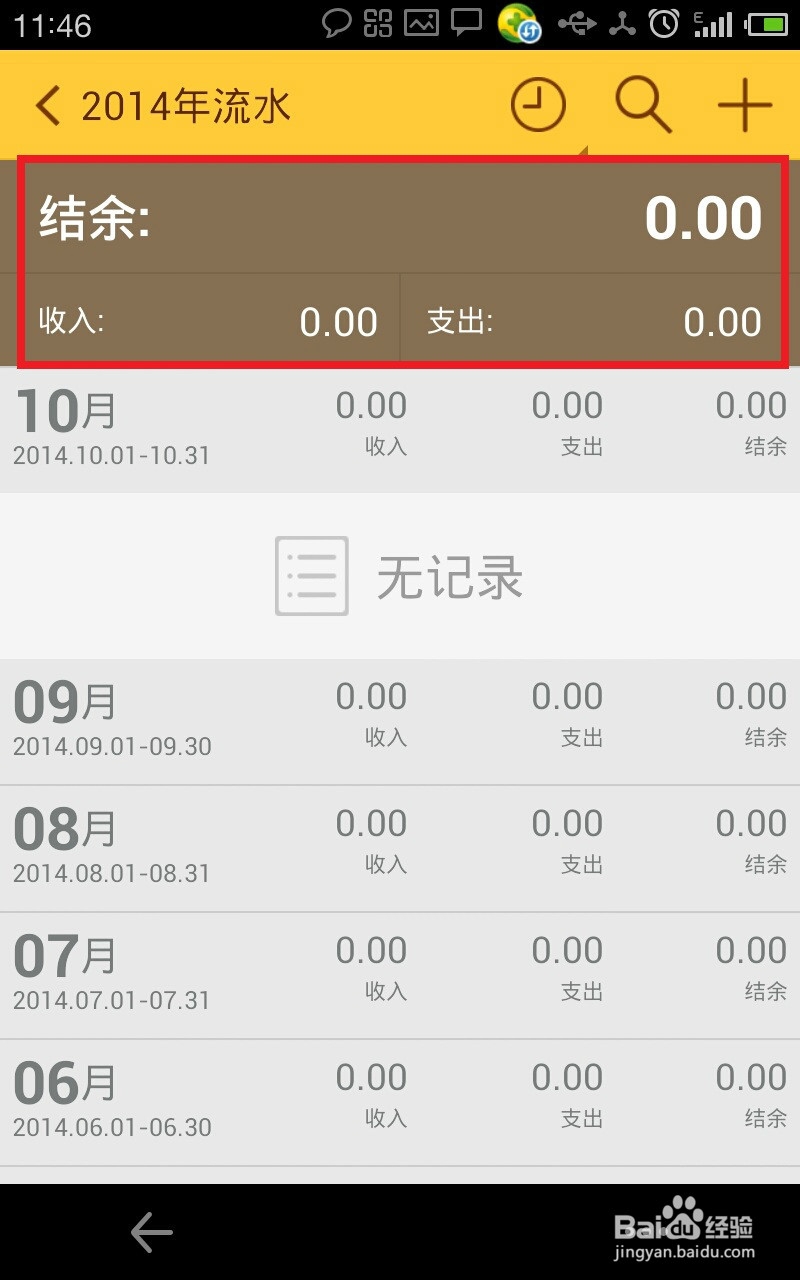Open the 06月 monthly summary row
The image size is (800, 1280).
coord(400,1095)
